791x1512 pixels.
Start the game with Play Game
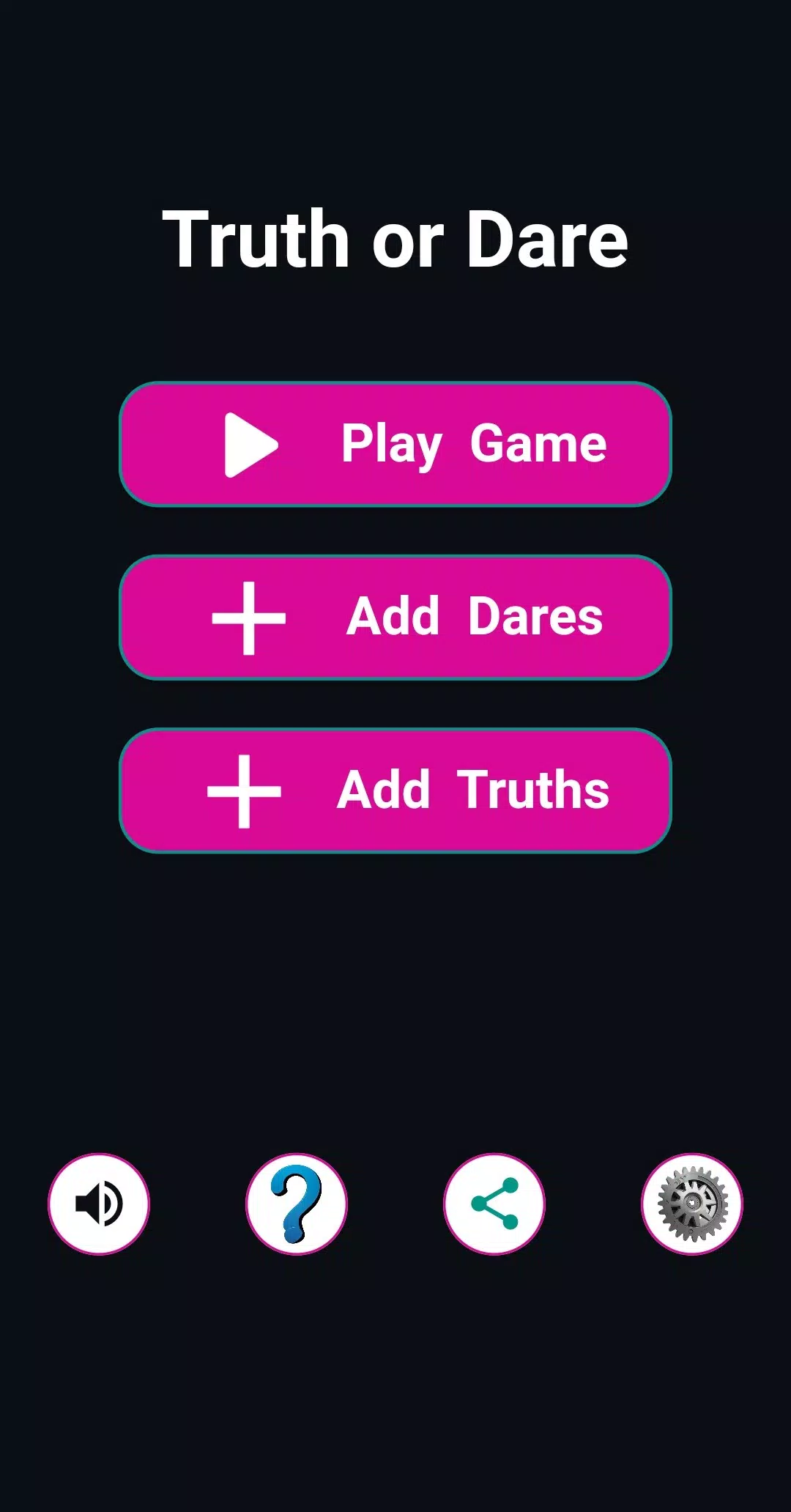pos(395,444)
